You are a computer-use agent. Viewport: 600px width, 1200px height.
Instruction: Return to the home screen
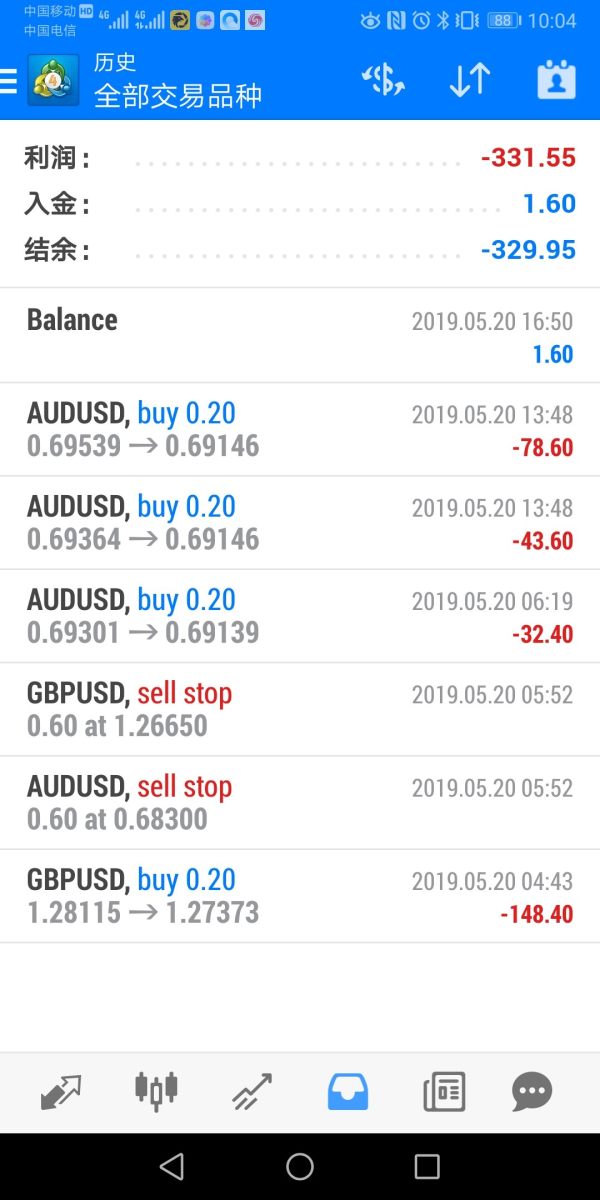click(x=300, y=1166)
